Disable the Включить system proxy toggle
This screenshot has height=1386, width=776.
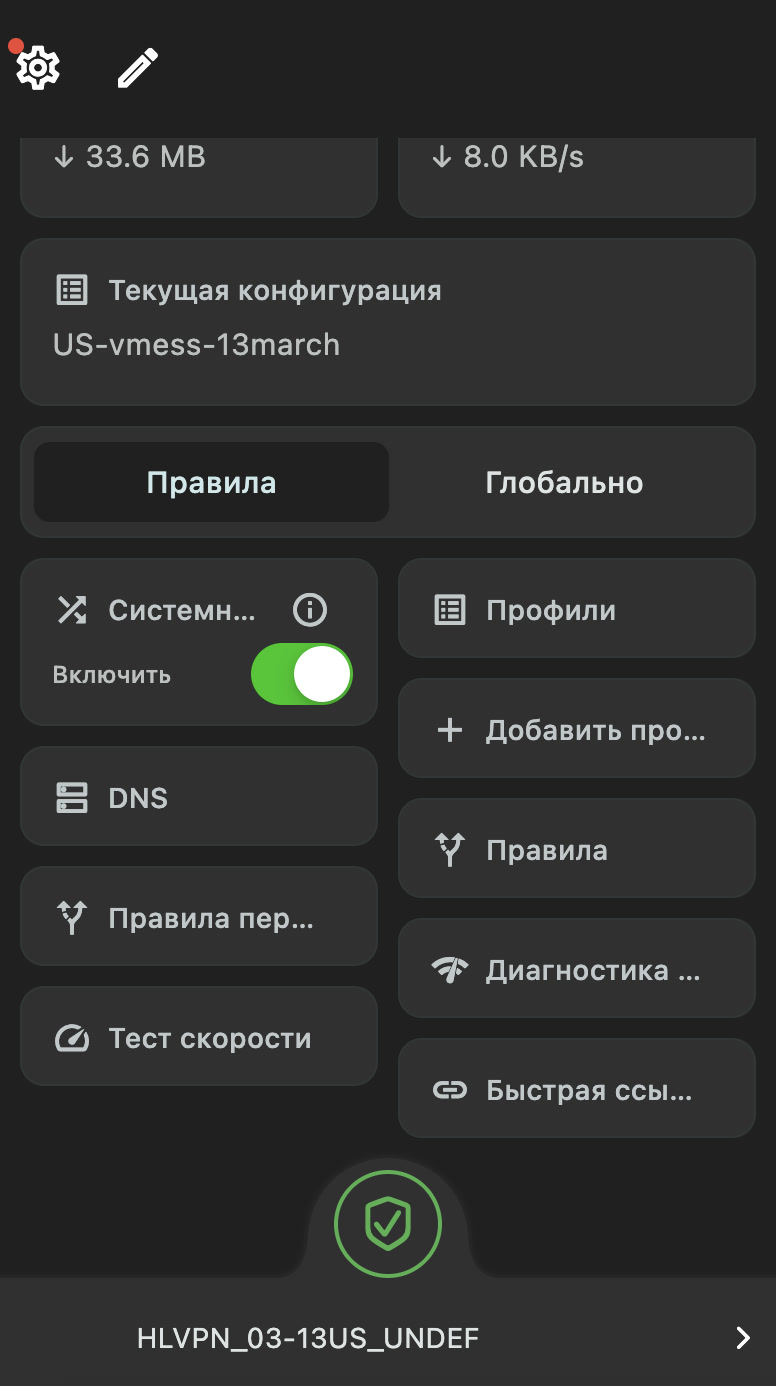click(301, 675)
